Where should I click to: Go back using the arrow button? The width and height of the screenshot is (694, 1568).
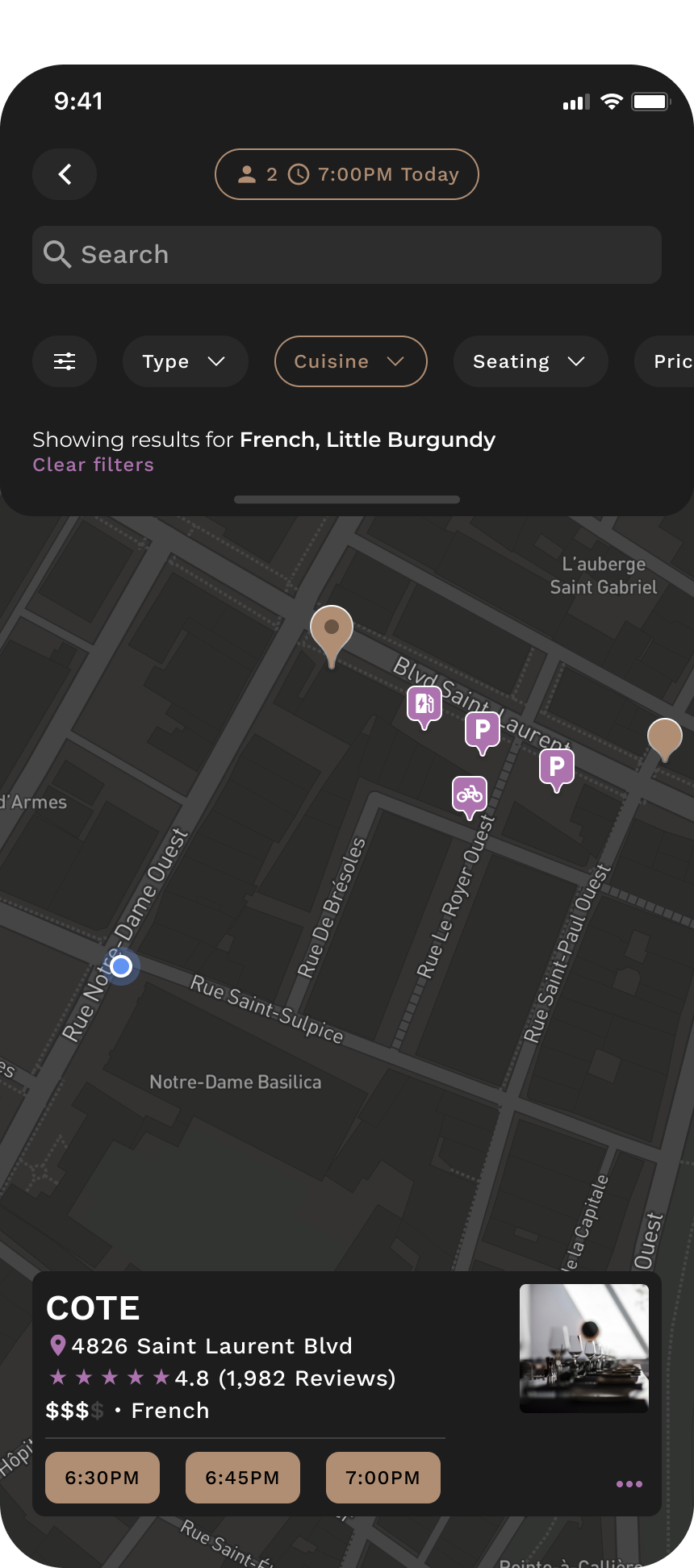point(65,174)
